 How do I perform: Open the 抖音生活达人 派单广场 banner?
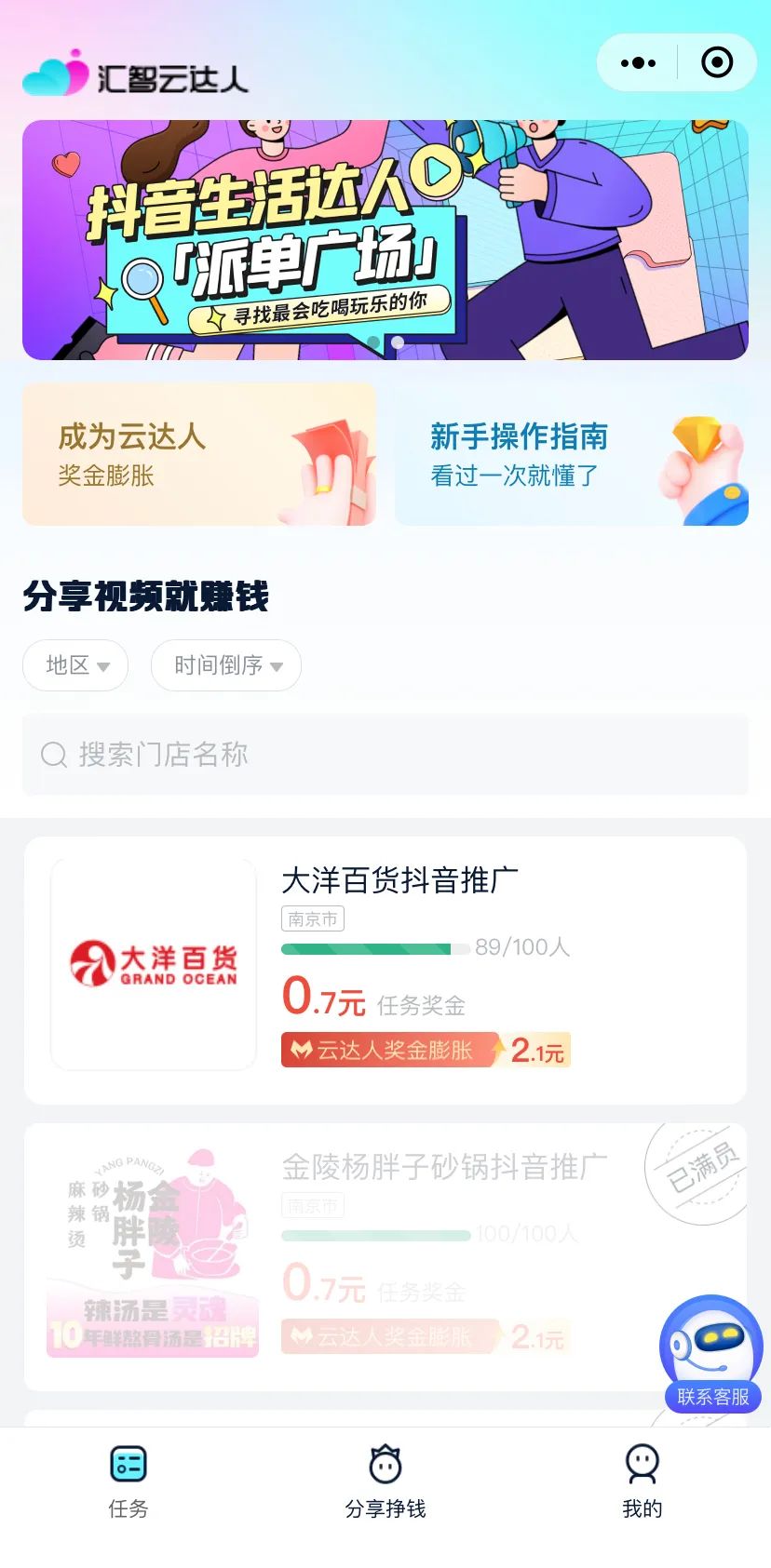(385, 240)
